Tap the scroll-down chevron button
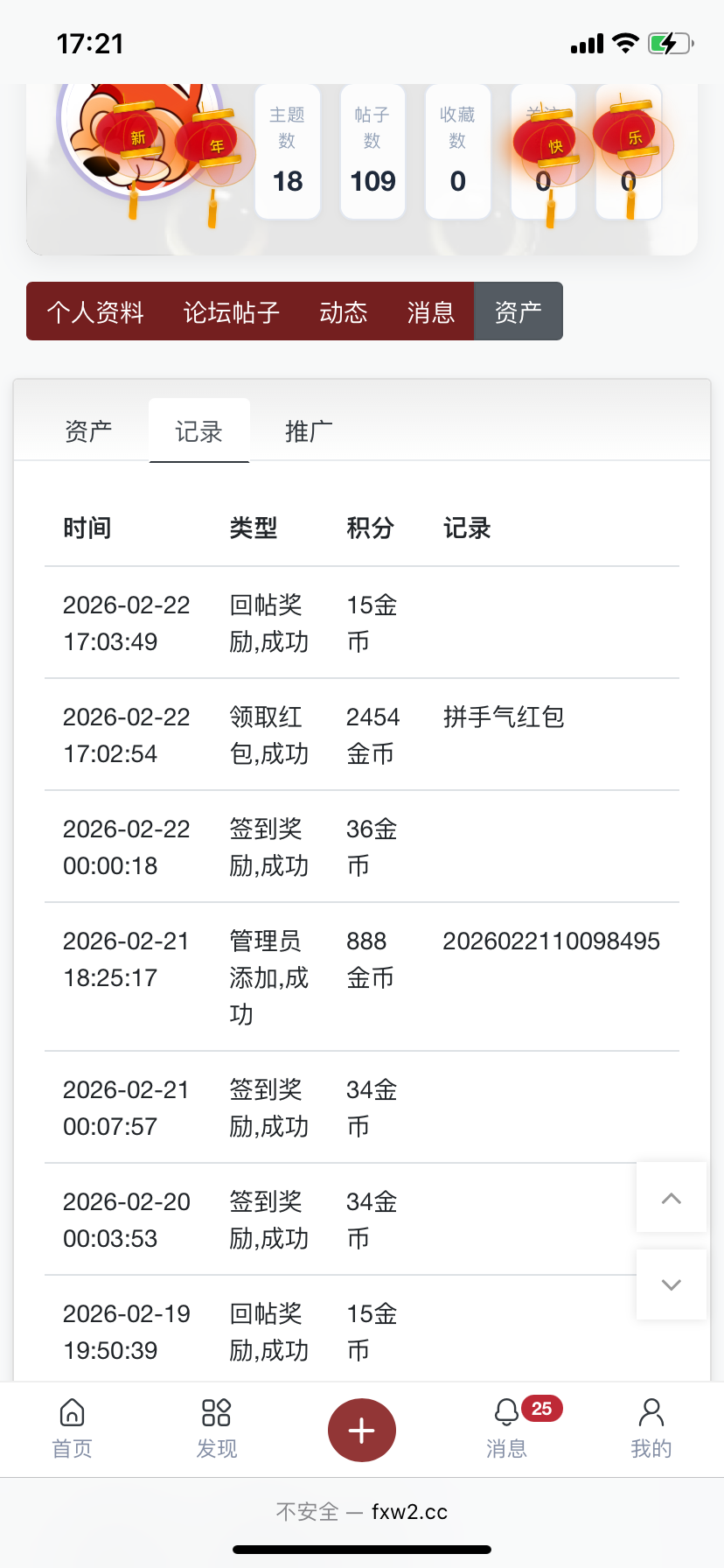This screenshot has height=1568, width=724. (x=671, y=1284)
